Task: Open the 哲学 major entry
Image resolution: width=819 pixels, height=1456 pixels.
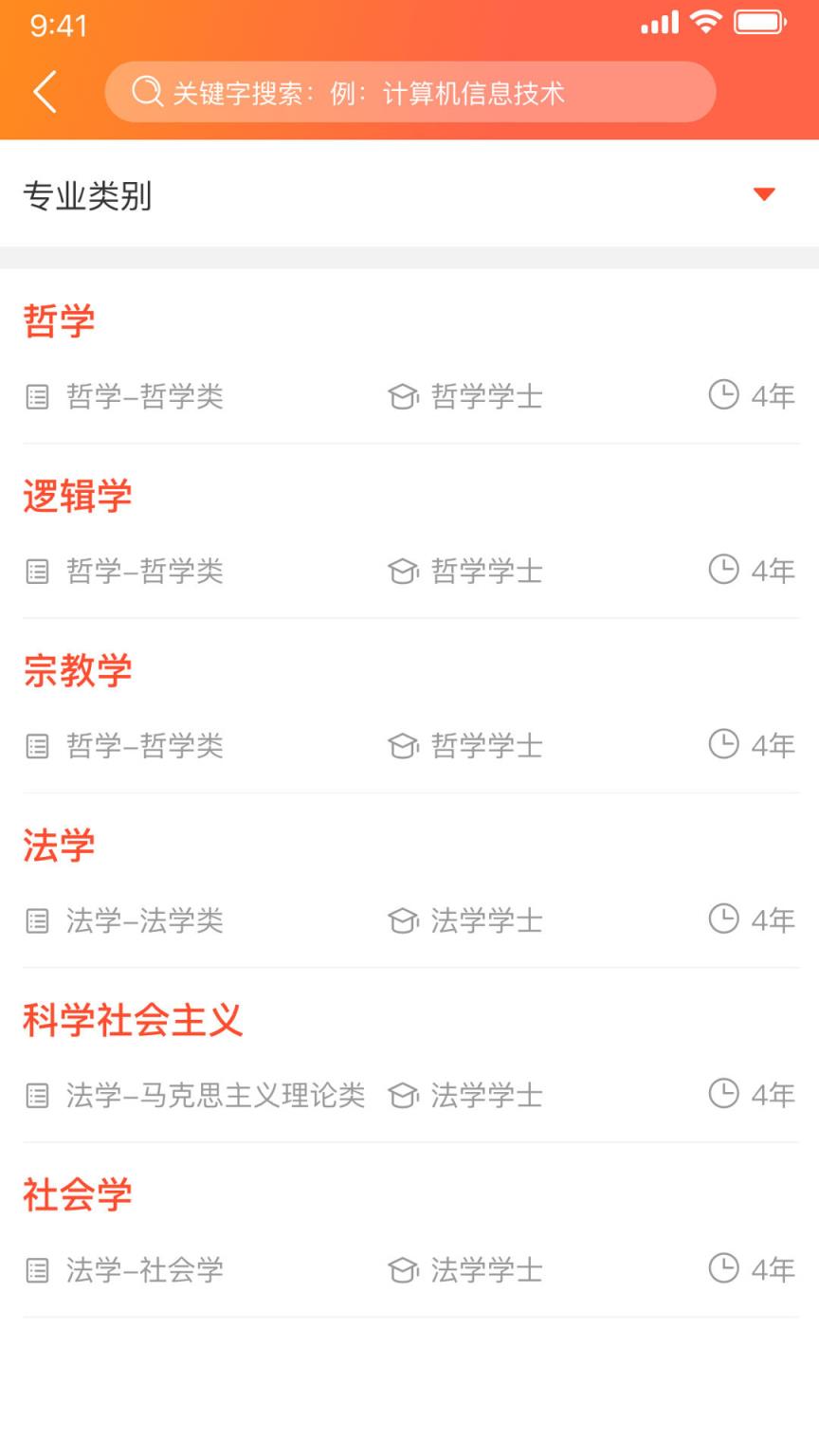Action: coord(59,320)
